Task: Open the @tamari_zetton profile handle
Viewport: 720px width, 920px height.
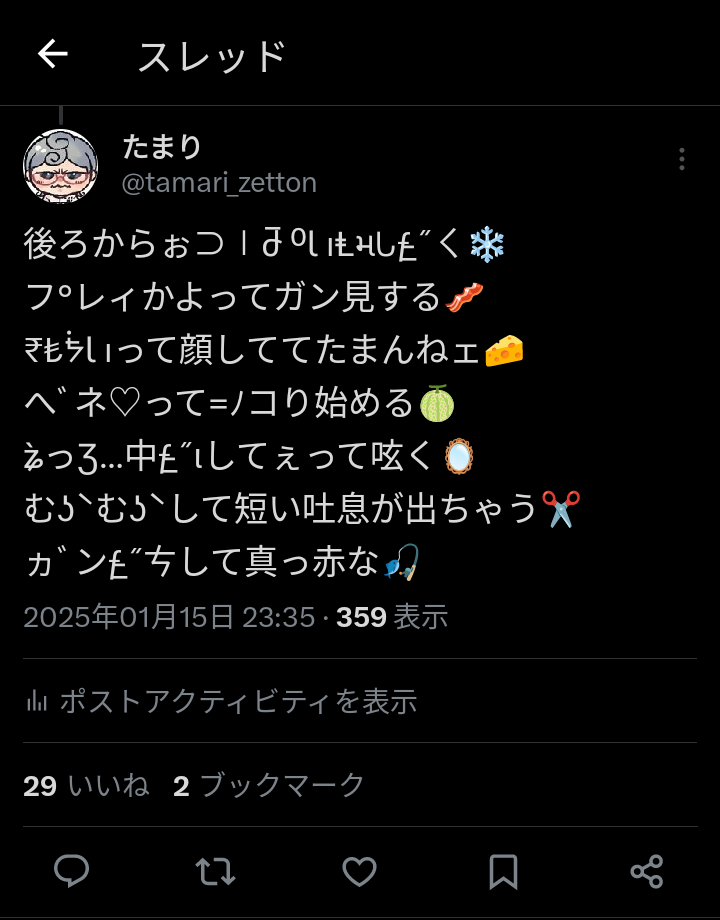Action: [219, 183]
